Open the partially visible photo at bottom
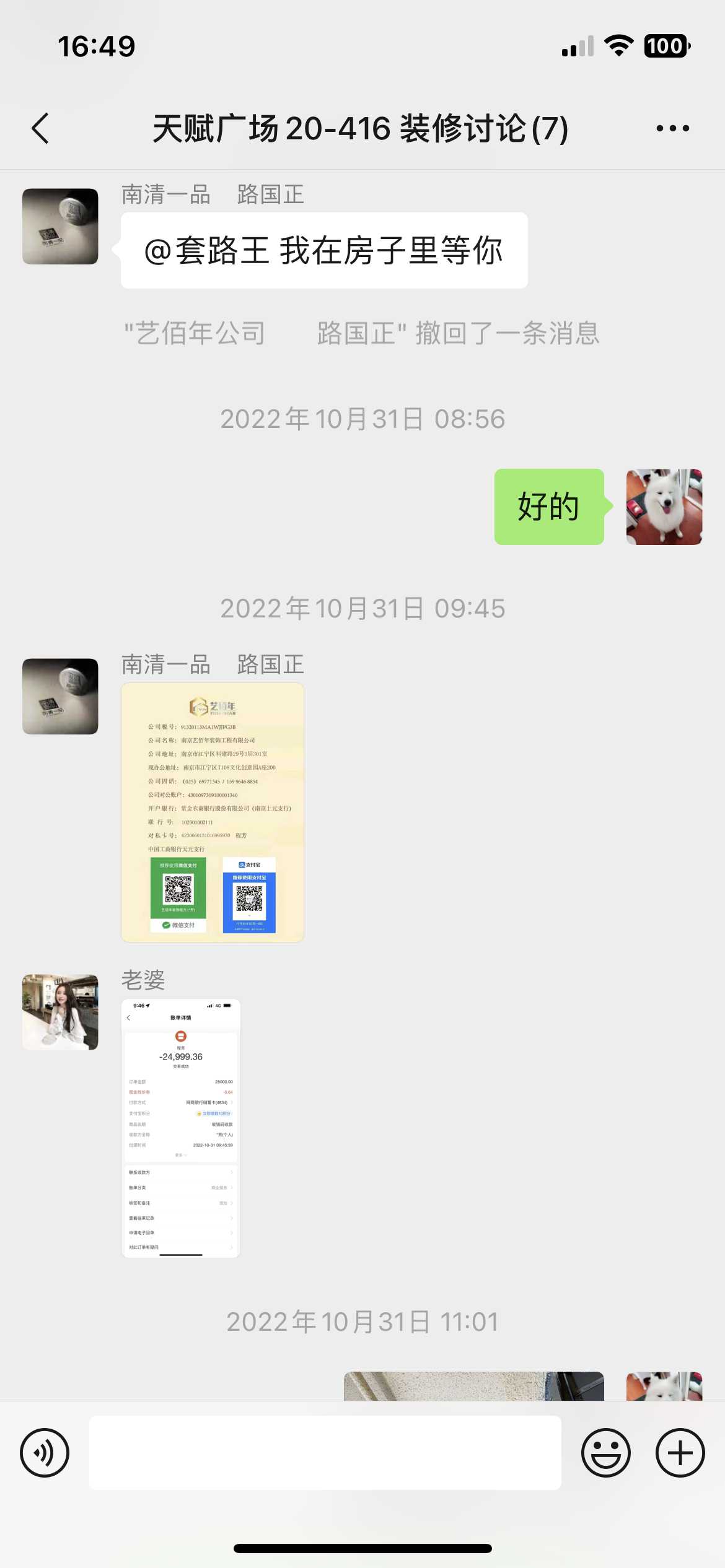The image size is (725, 1568). coord(473,1386)
